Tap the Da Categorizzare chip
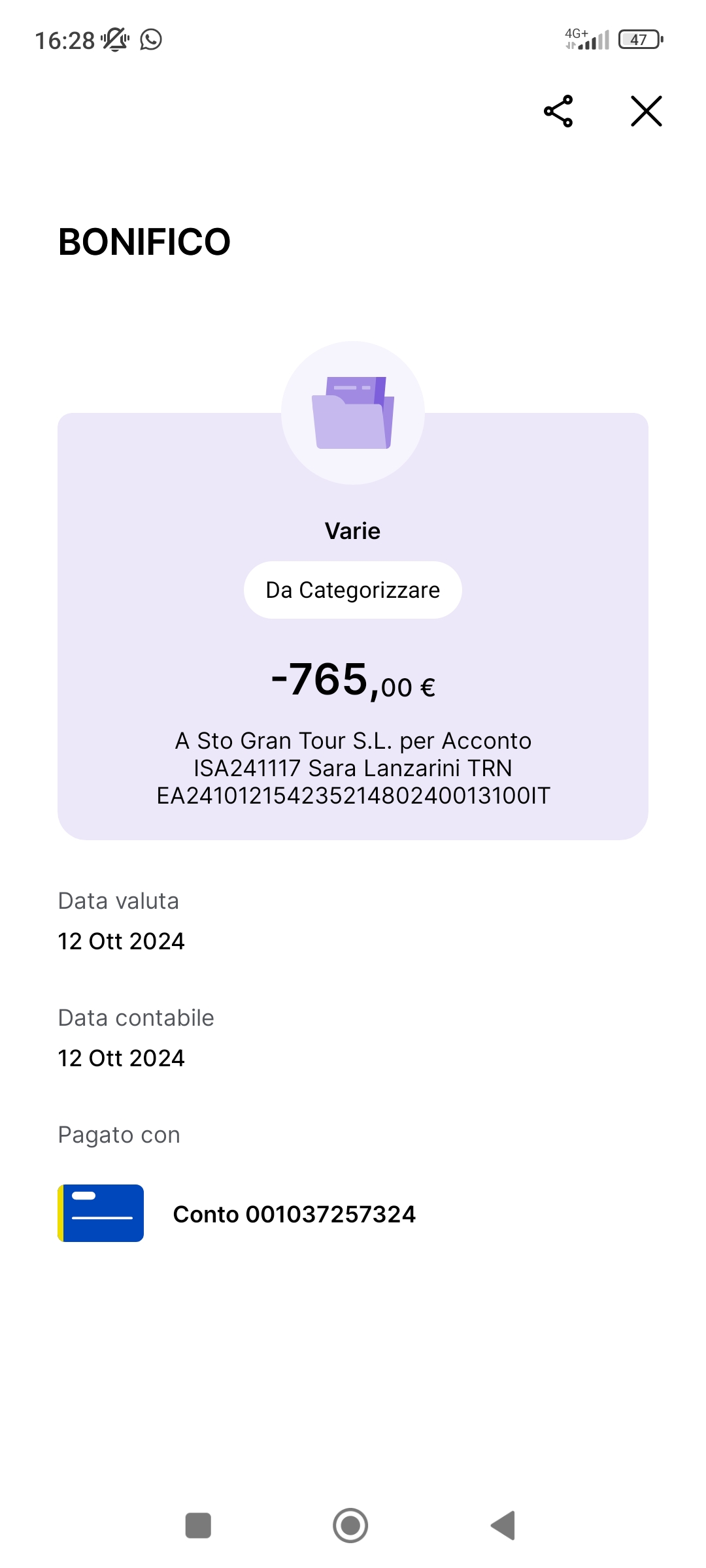706x1568 pixels. [x=353, y=590]
